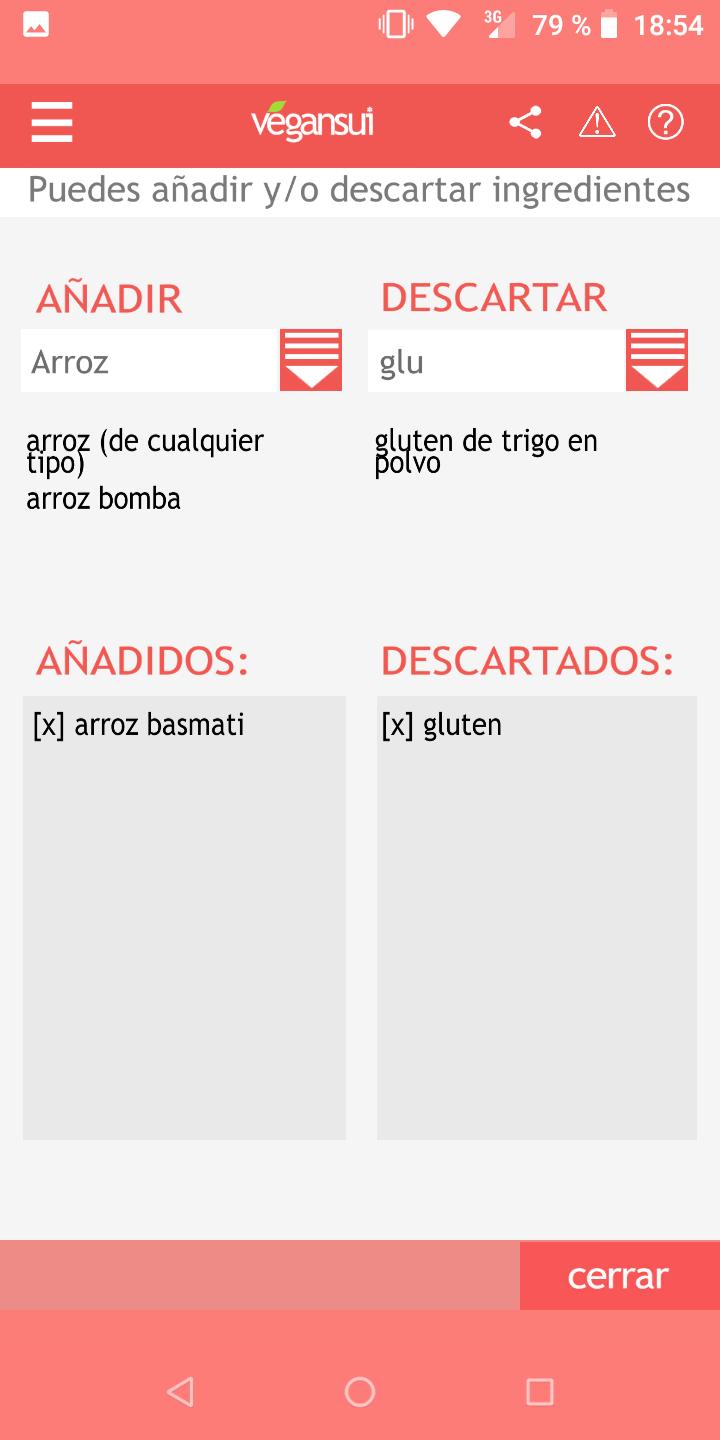Go back with the system back button

180,1391
